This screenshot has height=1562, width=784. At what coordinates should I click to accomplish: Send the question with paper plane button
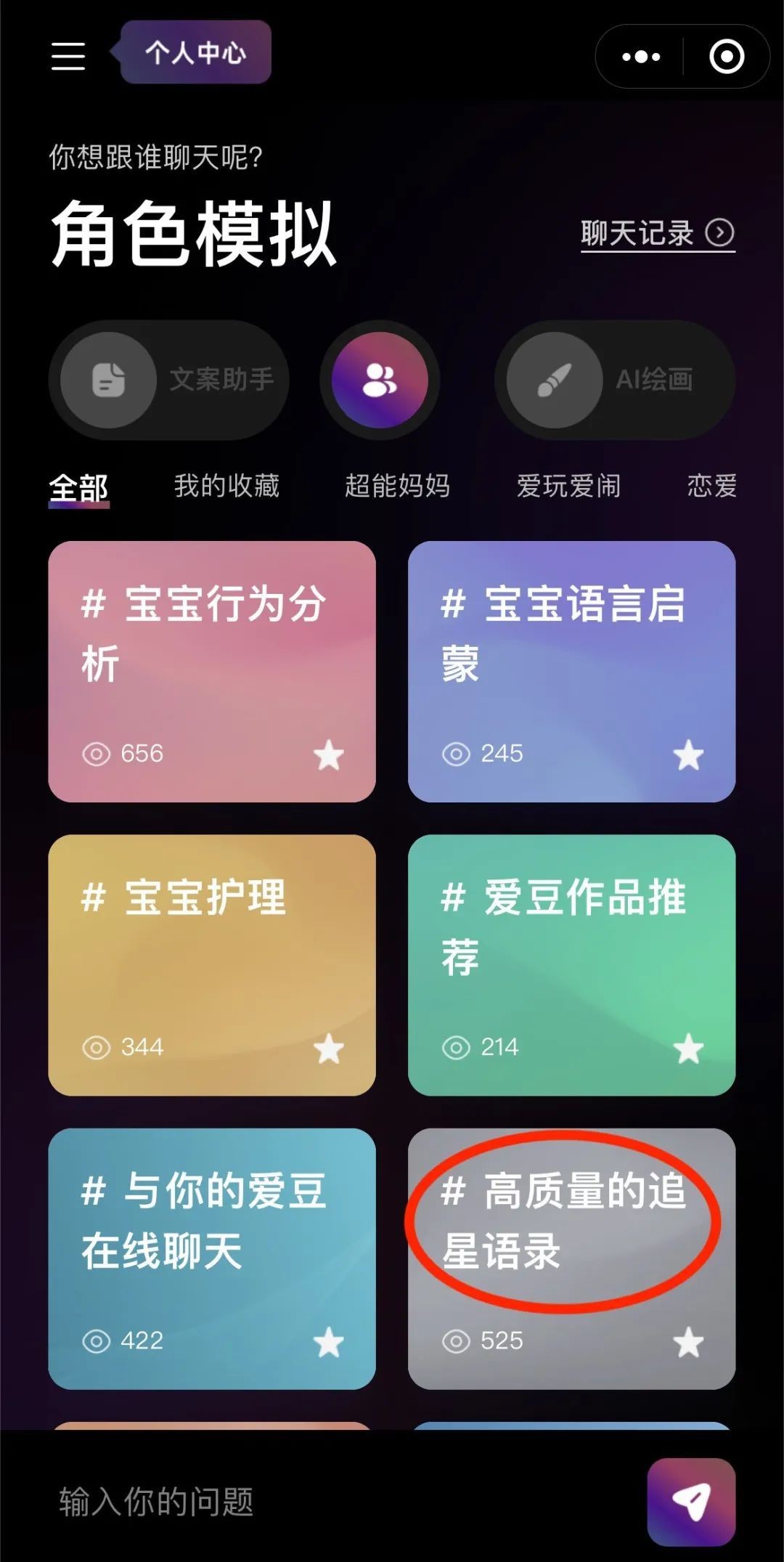click(691, 1501)
